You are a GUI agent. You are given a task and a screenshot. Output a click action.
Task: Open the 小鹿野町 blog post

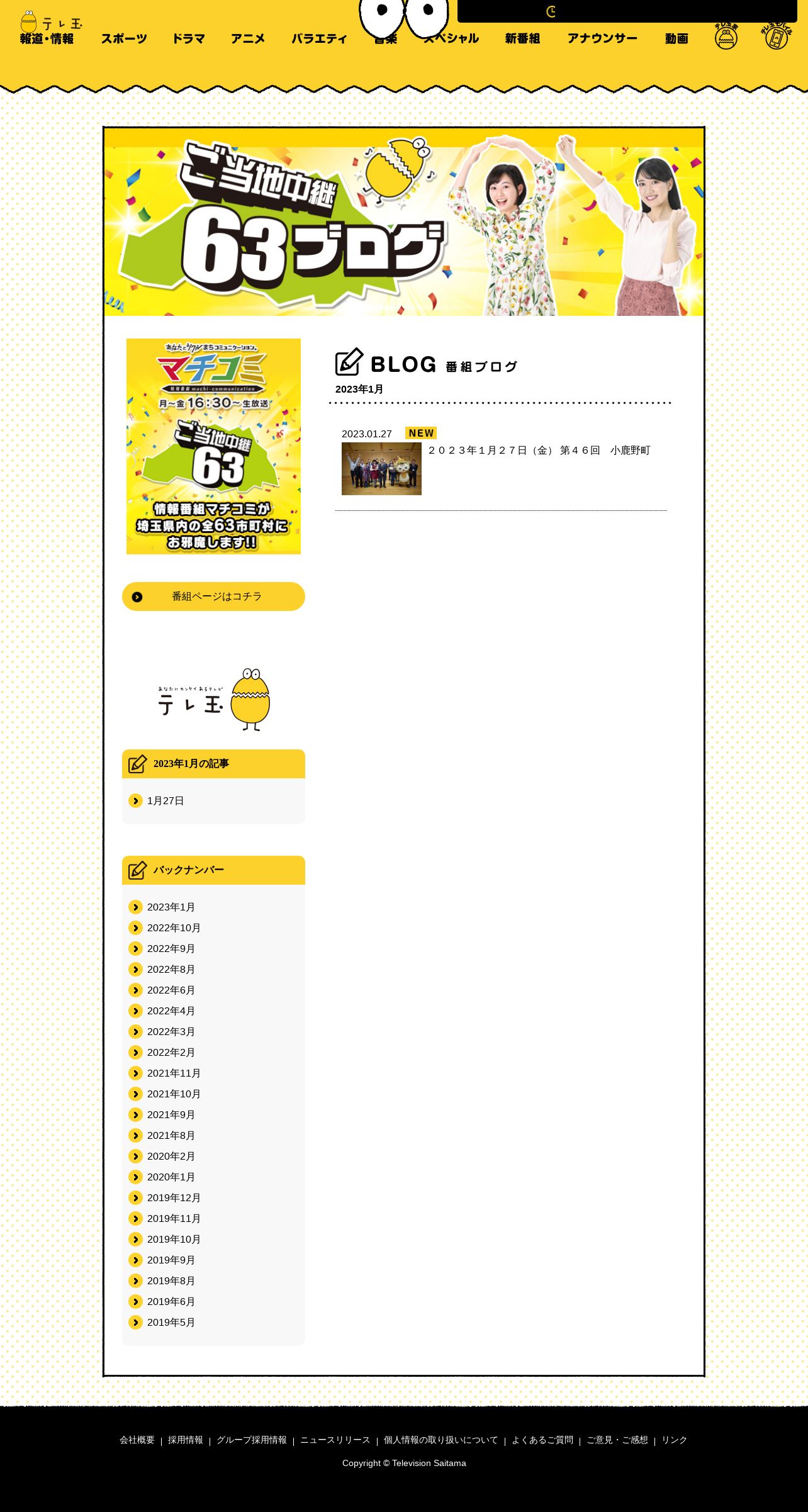(539, 451)
